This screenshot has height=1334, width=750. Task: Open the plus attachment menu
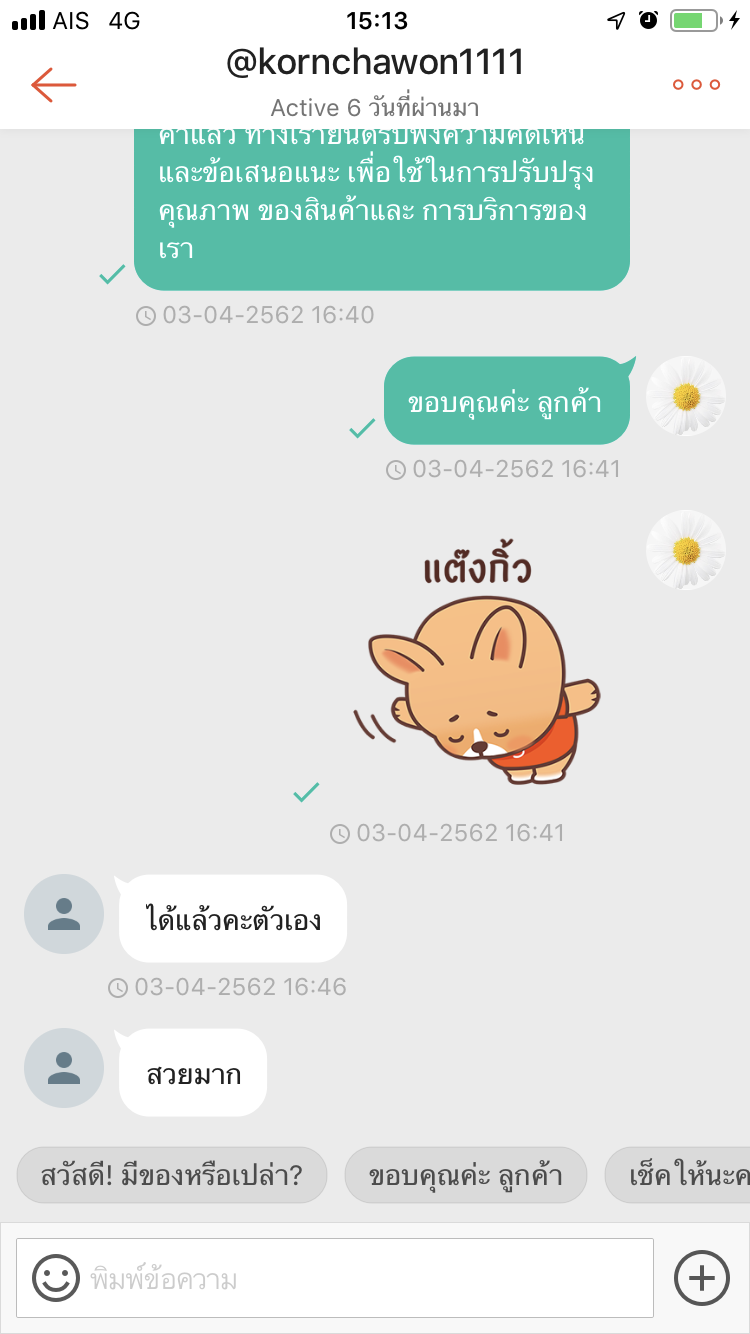click(702, 1277)
